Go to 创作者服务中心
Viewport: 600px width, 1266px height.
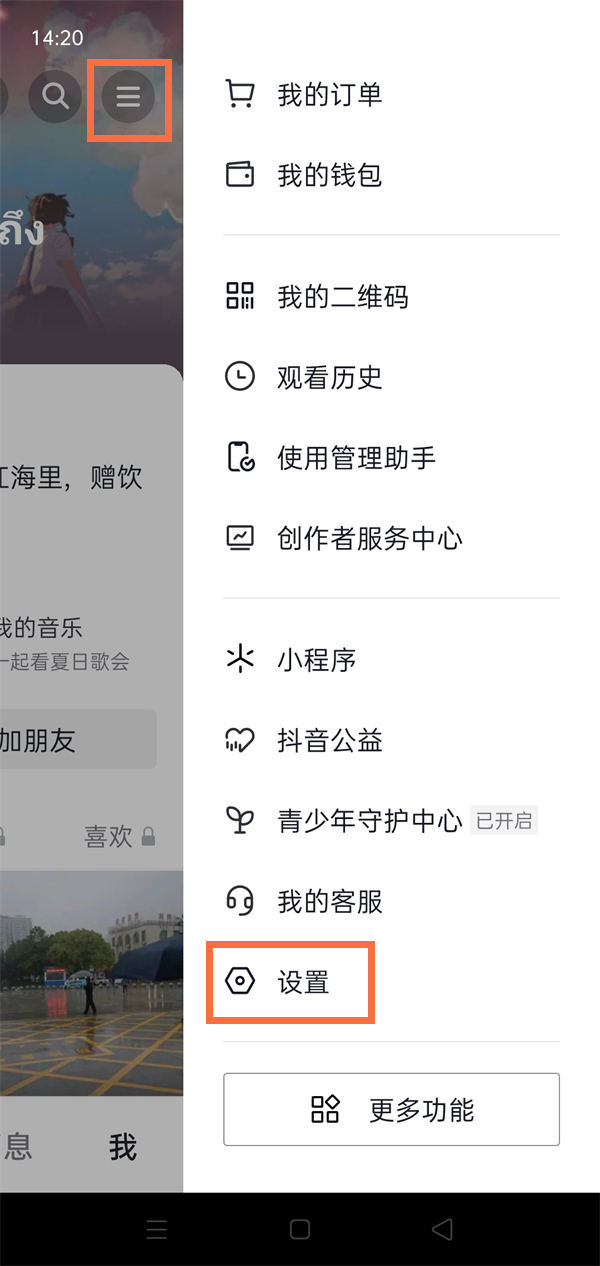pyautogui.click(x=369, y=539)
